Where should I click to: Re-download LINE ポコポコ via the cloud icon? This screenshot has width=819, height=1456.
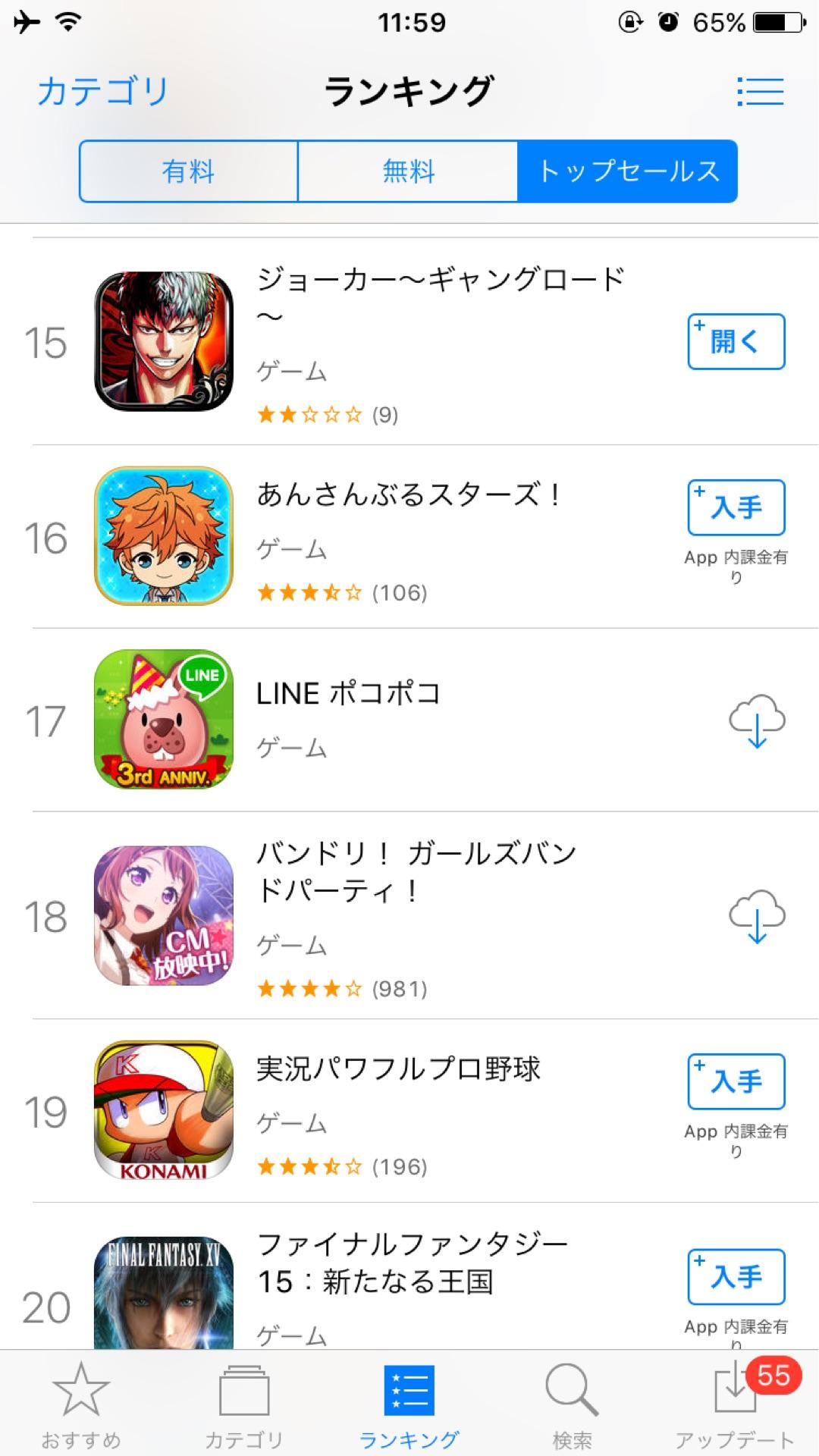point(757,721)
